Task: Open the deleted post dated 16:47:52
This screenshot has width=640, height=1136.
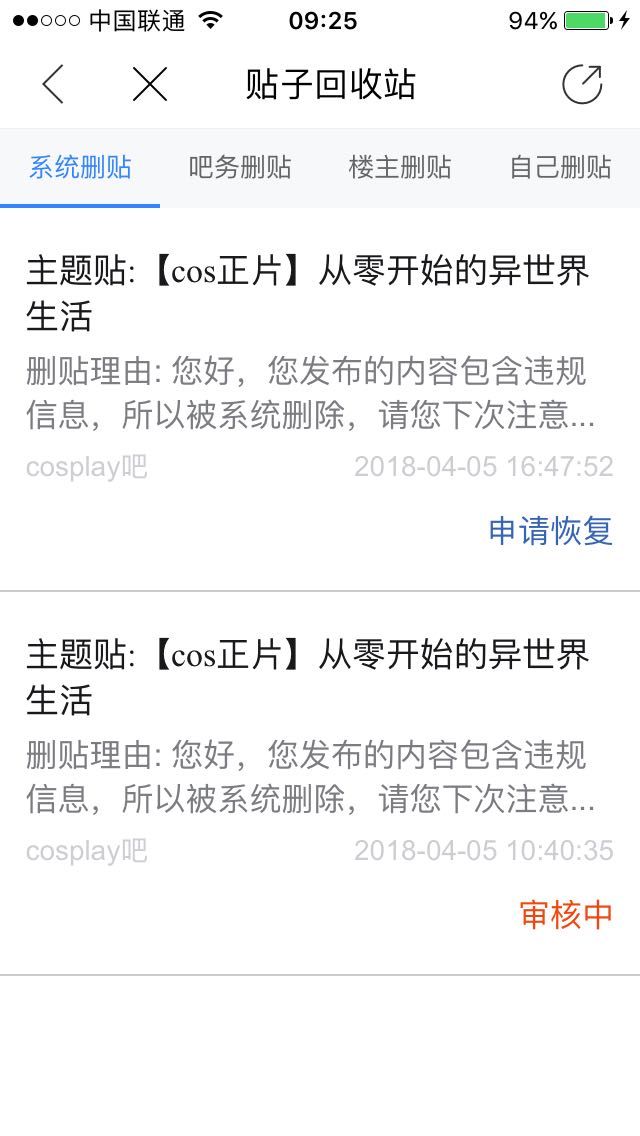Action: pos(308,293)
